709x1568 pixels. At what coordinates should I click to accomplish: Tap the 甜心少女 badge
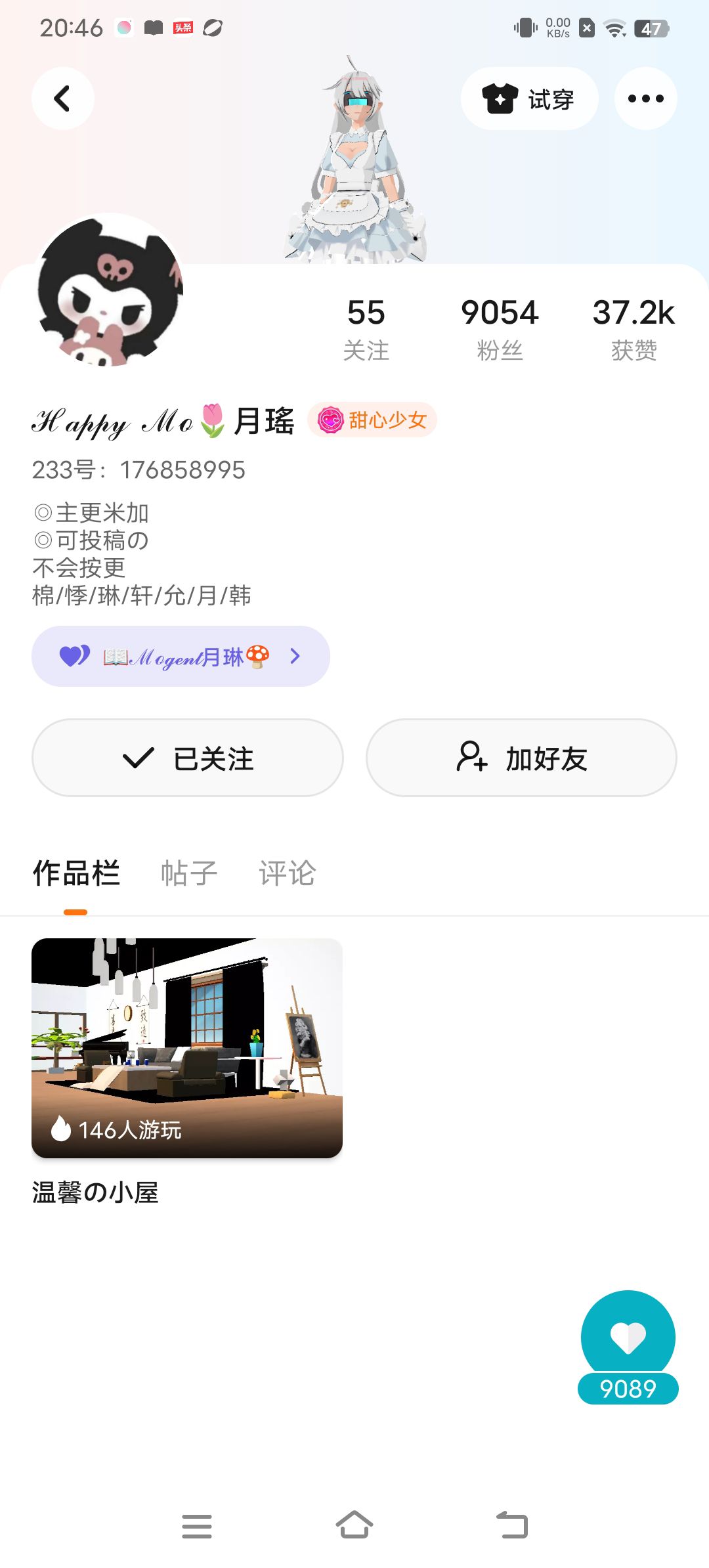click(372, 420)
